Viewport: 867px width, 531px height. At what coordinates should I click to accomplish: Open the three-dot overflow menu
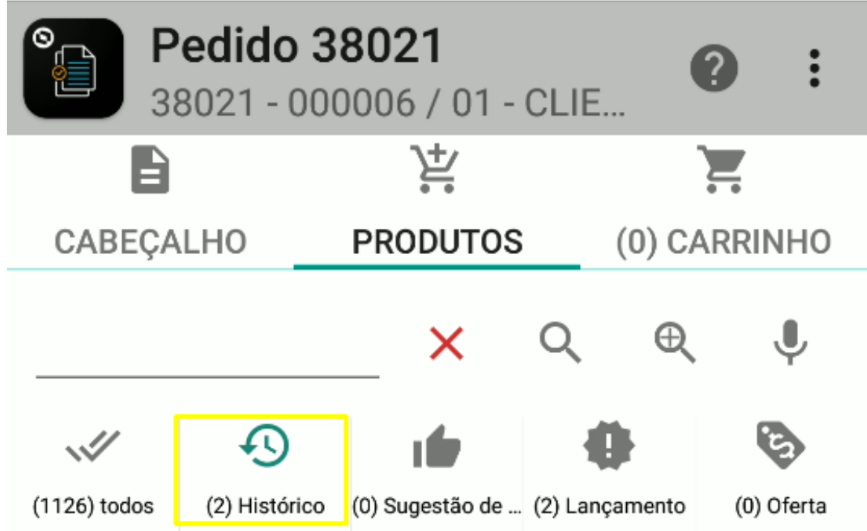815,69
